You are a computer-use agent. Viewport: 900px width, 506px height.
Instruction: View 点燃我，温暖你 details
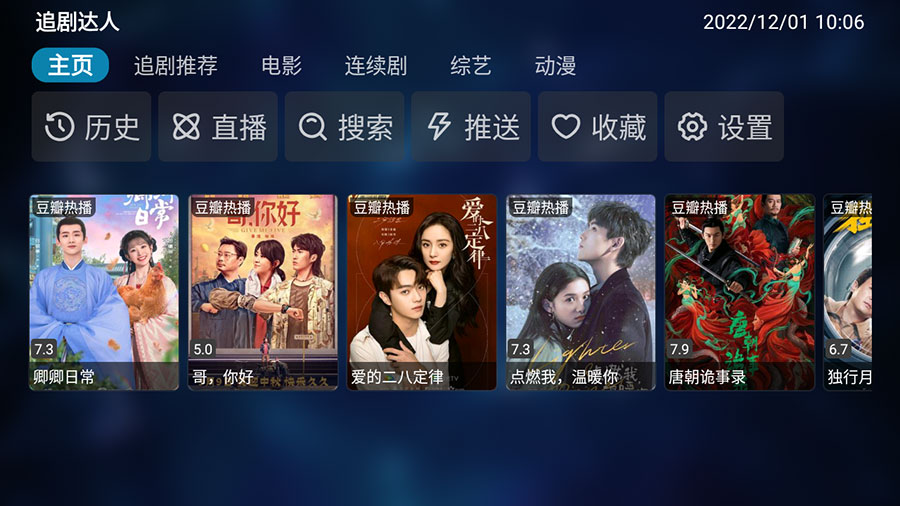point(581,292)
